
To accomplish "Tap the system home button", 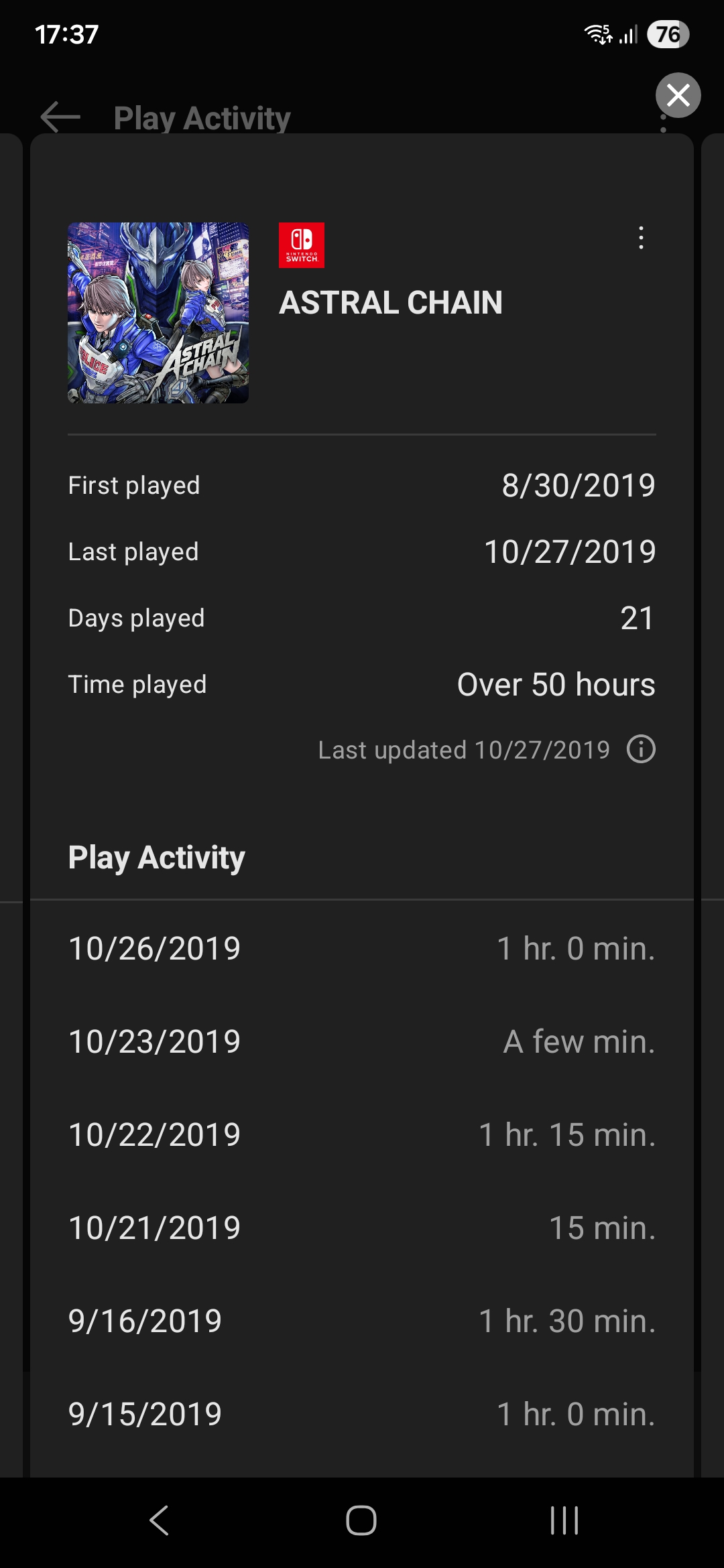I will 361,1520.
